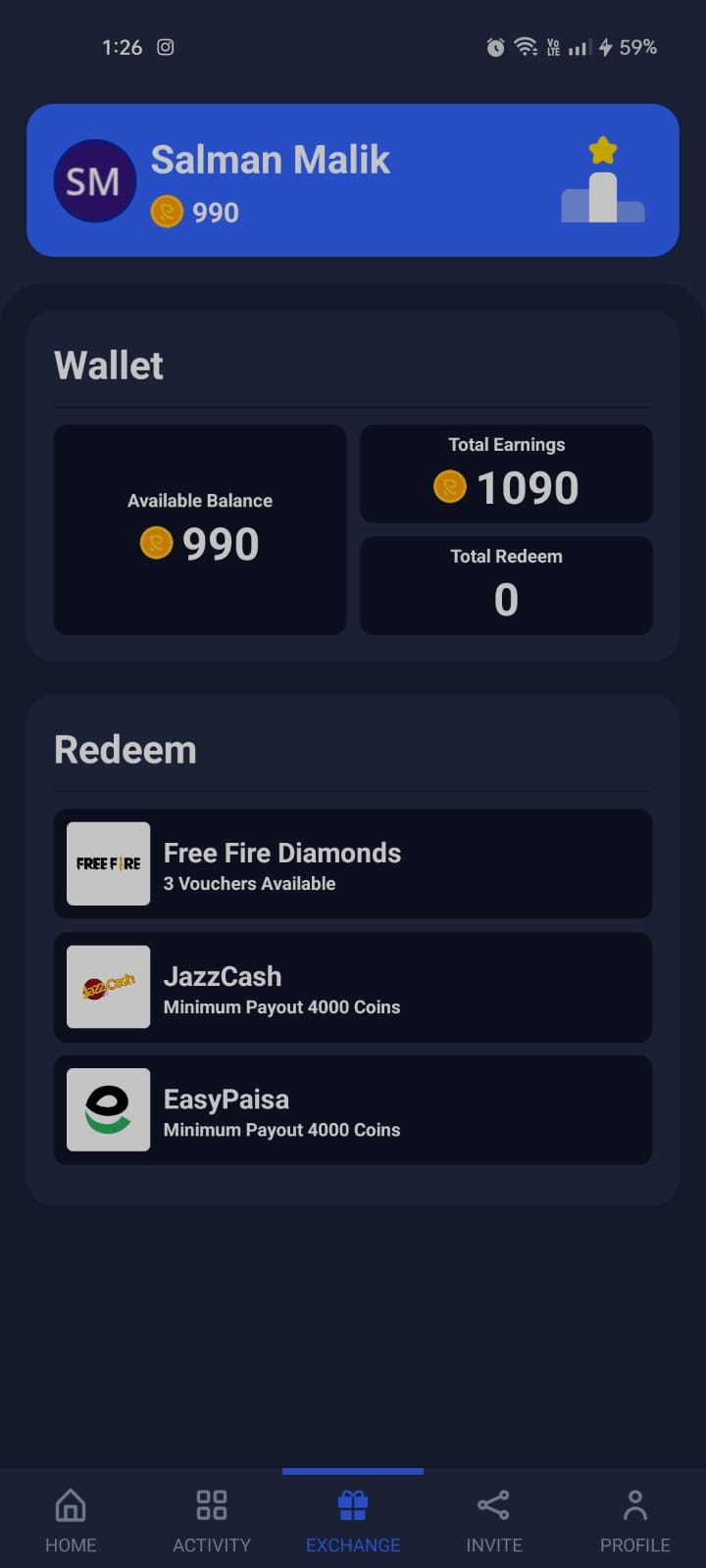
Task: Open the Free Fire Diamonds voucher option
Action: [x=353, y=864]
